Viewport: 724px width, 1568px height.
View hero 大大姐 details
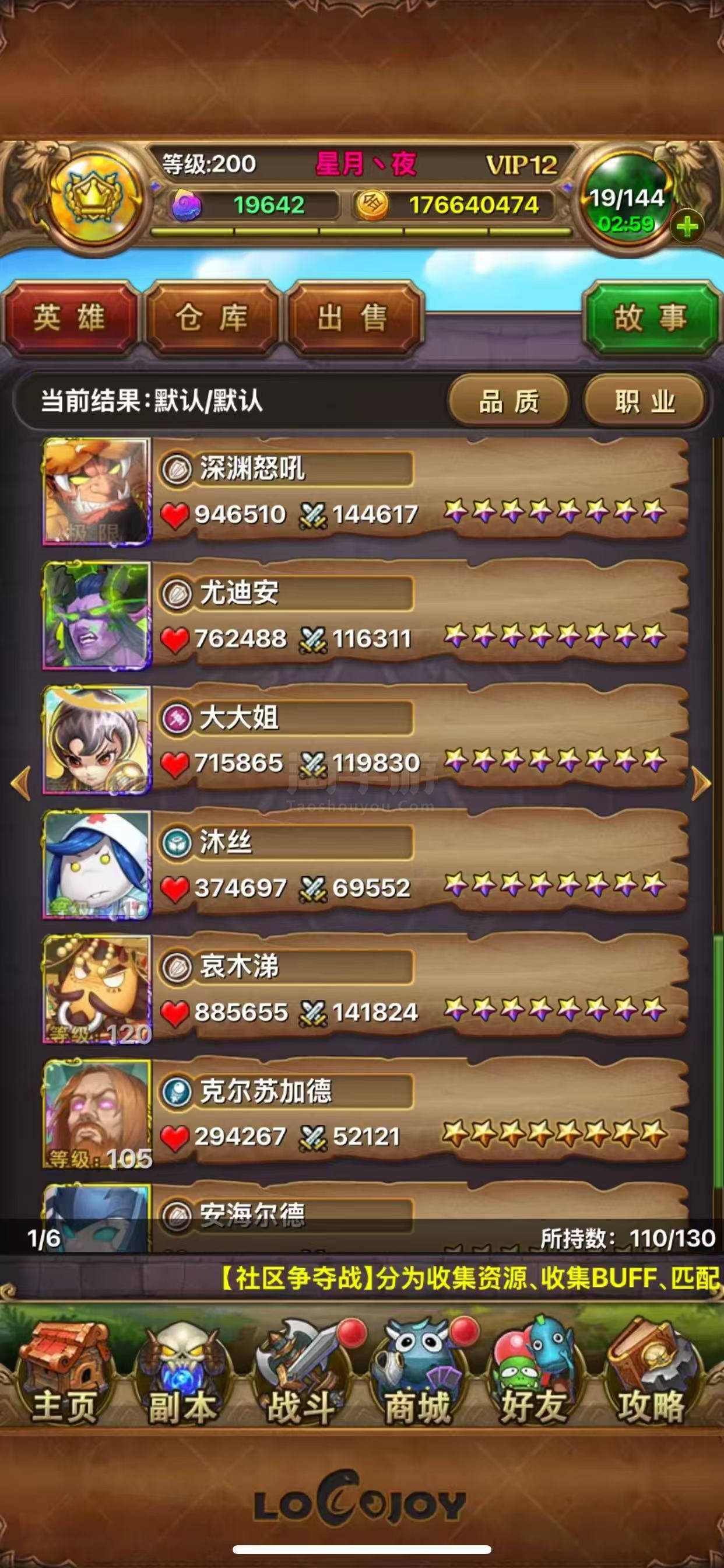pyautogui.click(x=365, y=741)
